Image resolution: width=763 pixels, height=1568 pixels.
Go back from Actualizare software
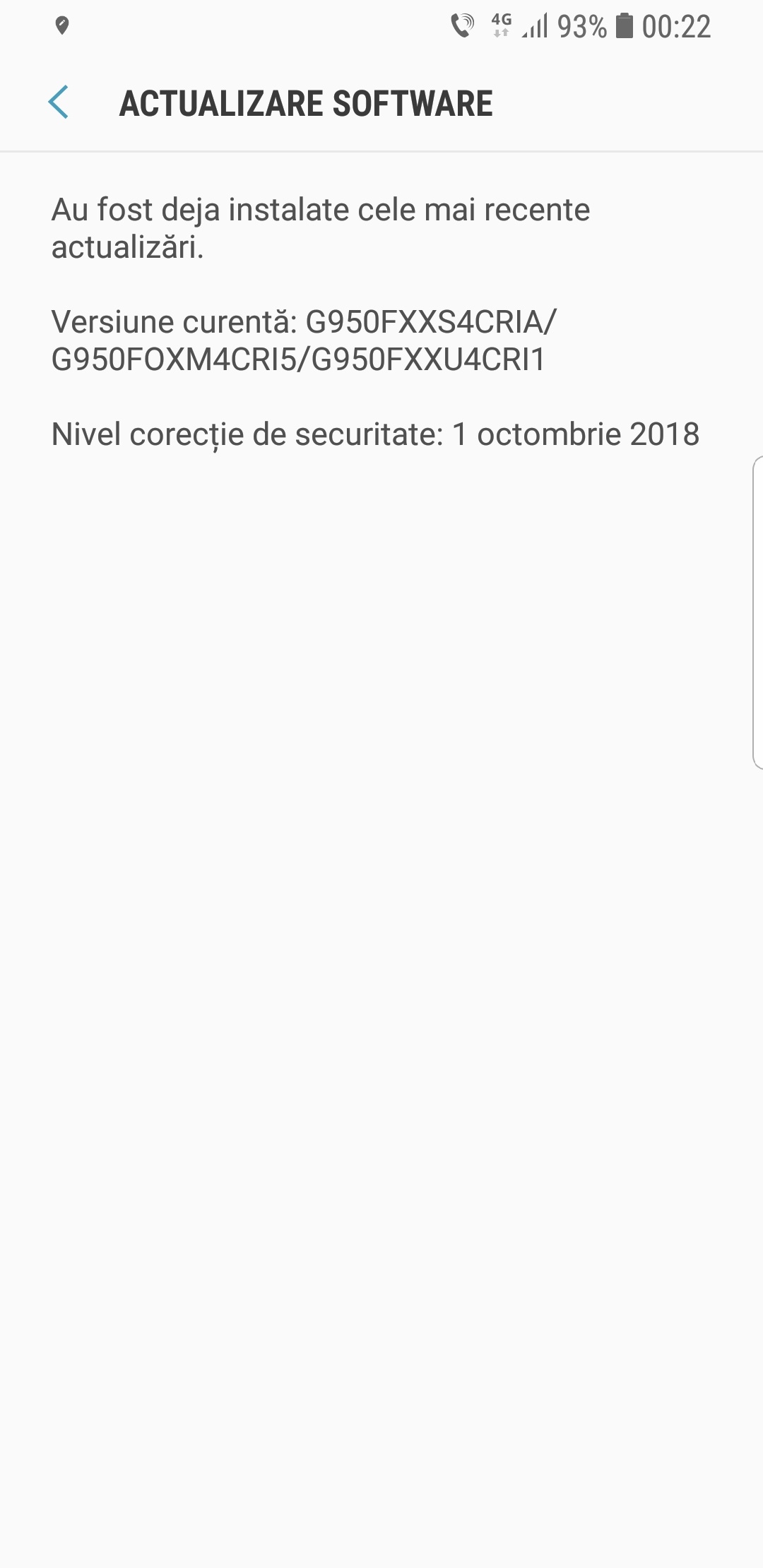coord(59,102)
